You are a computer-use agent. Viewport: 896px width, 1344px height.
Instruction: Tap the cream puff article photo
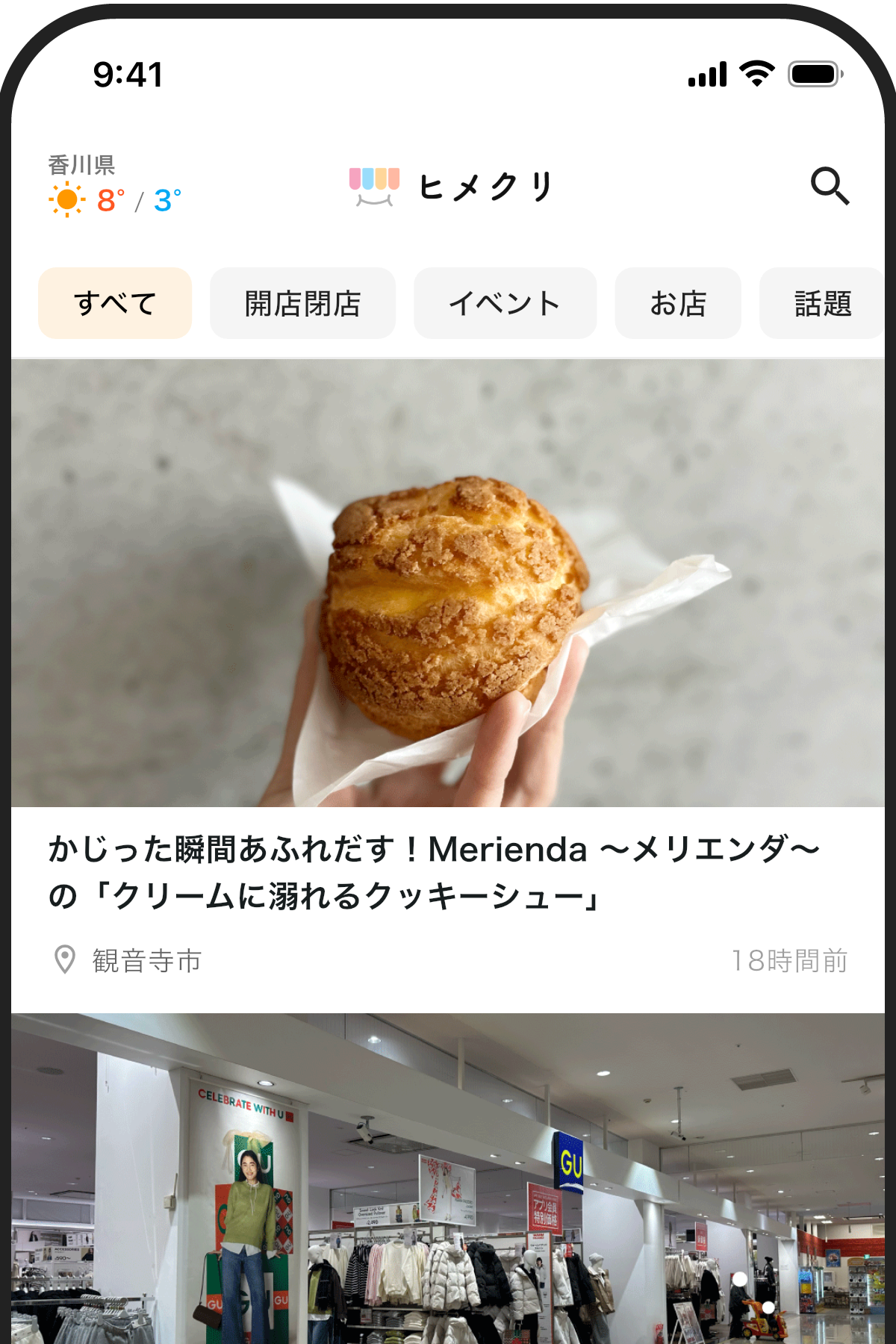[x=448, y=582]
